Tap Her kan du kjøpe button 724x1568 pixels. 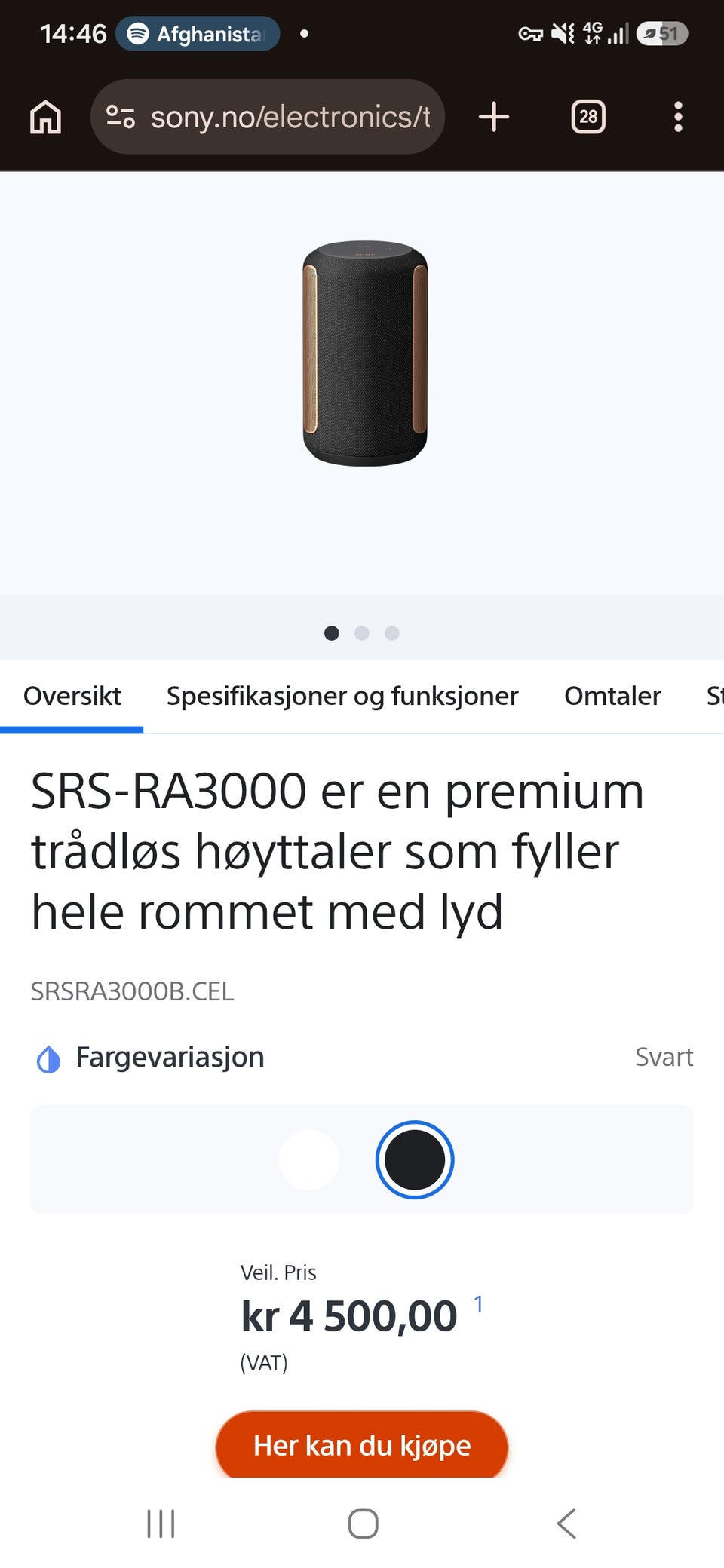click(x=362, y=1445)
